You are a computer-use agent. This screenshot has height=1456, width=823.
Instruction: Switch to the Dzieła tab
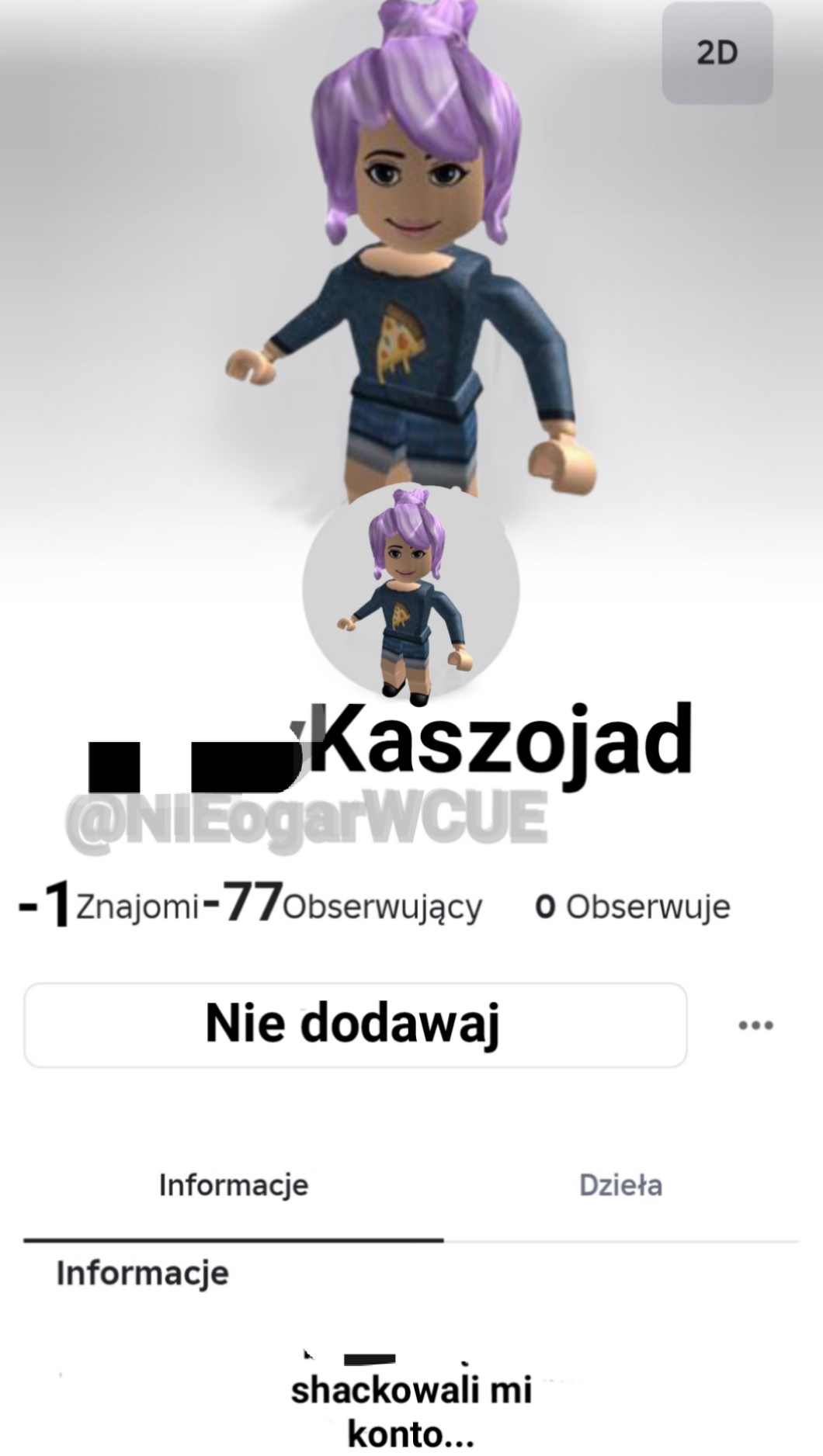pos(620,1185)
